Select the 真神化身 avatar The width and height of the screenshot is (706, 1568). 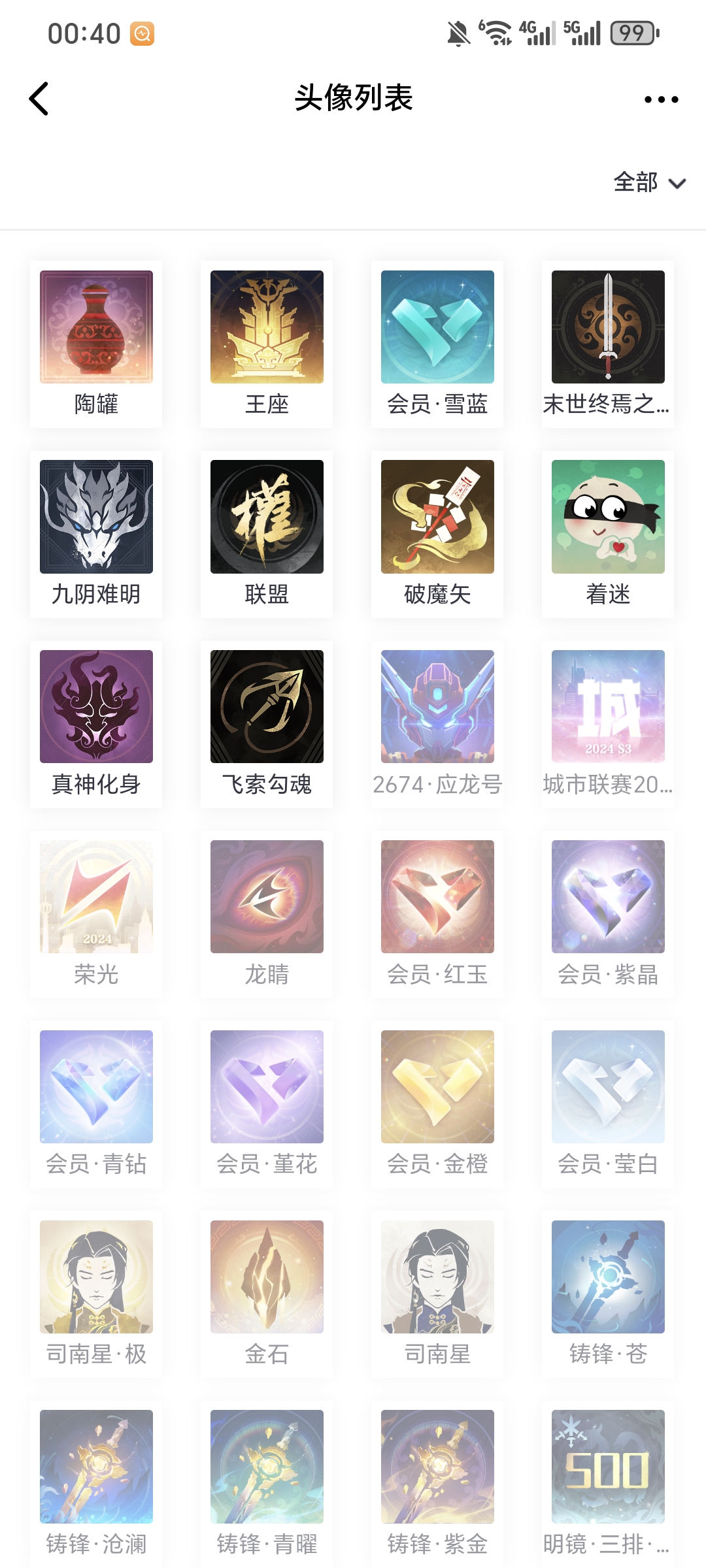coord(96,707)
